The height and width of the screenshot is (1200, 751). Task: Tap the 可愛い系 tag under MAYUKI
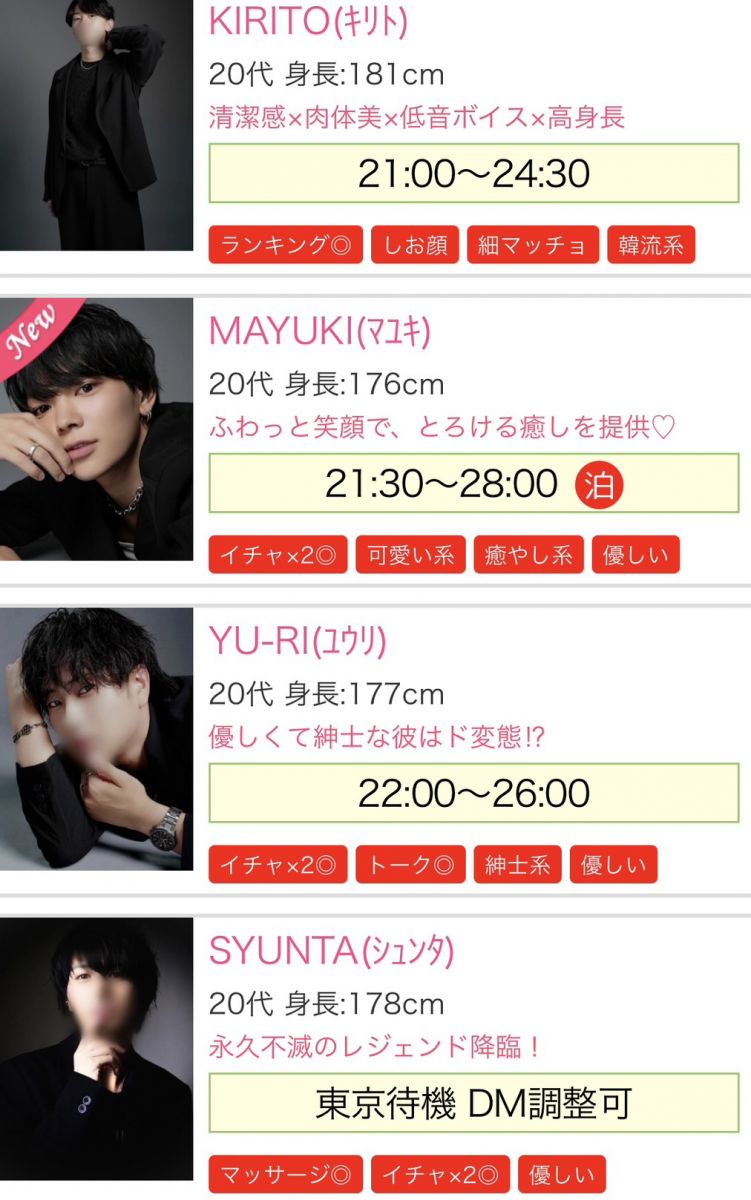pyautogui.click(x=410, y=555)
